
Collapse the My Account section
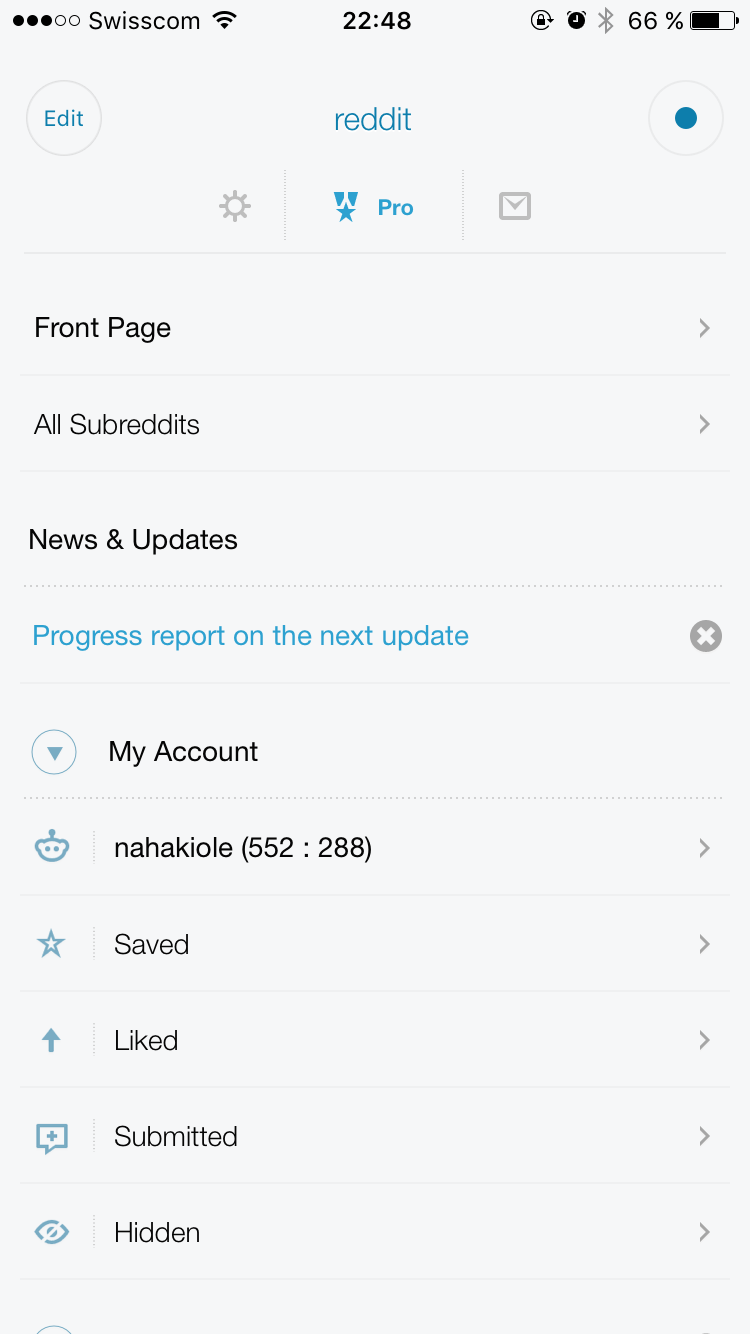(x=54, y=752)
